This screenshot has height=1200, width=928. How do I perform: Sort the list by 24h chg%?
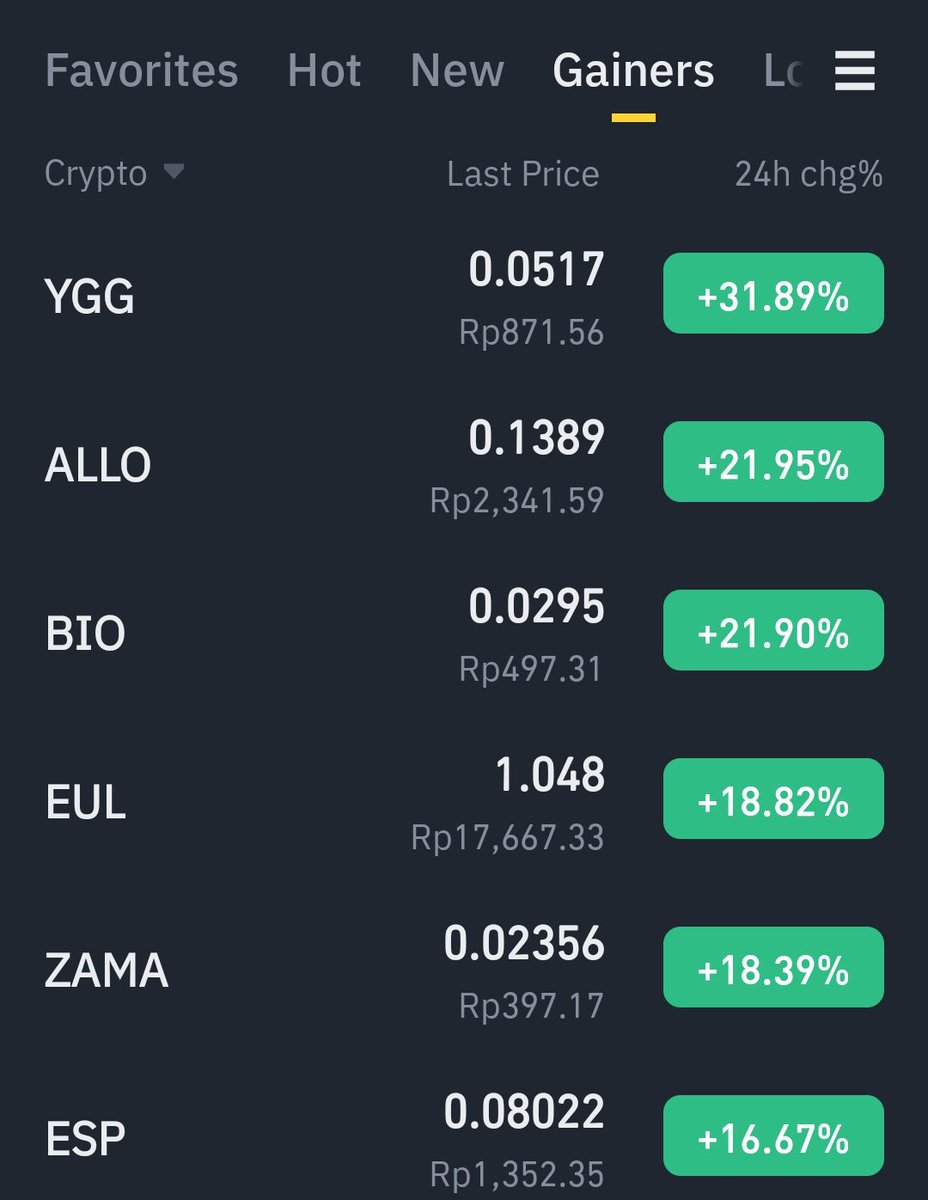pos(808,174)
